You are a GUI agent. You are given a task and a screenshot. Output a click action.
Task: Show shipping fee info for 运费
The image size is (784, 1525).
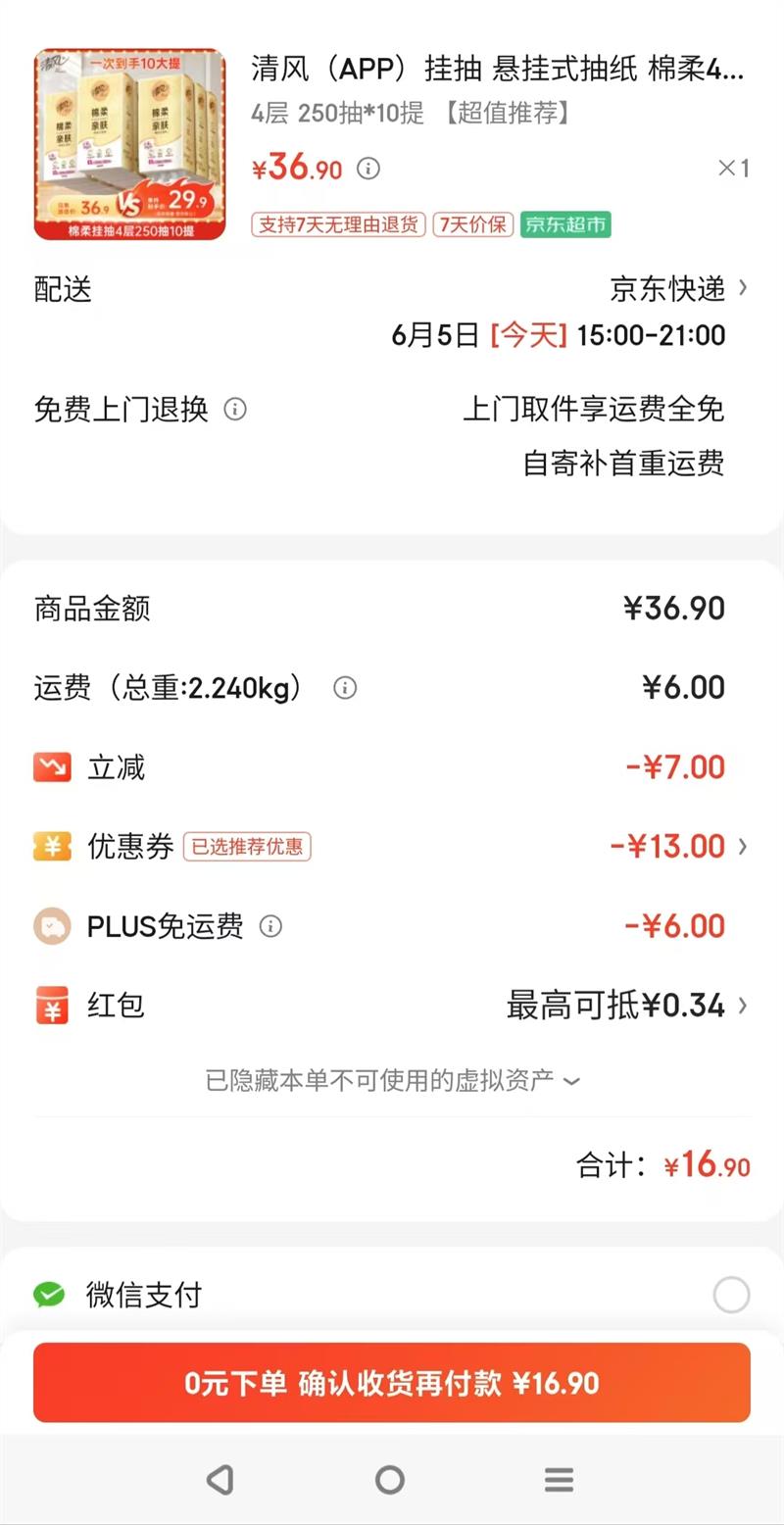click(345, 688)
